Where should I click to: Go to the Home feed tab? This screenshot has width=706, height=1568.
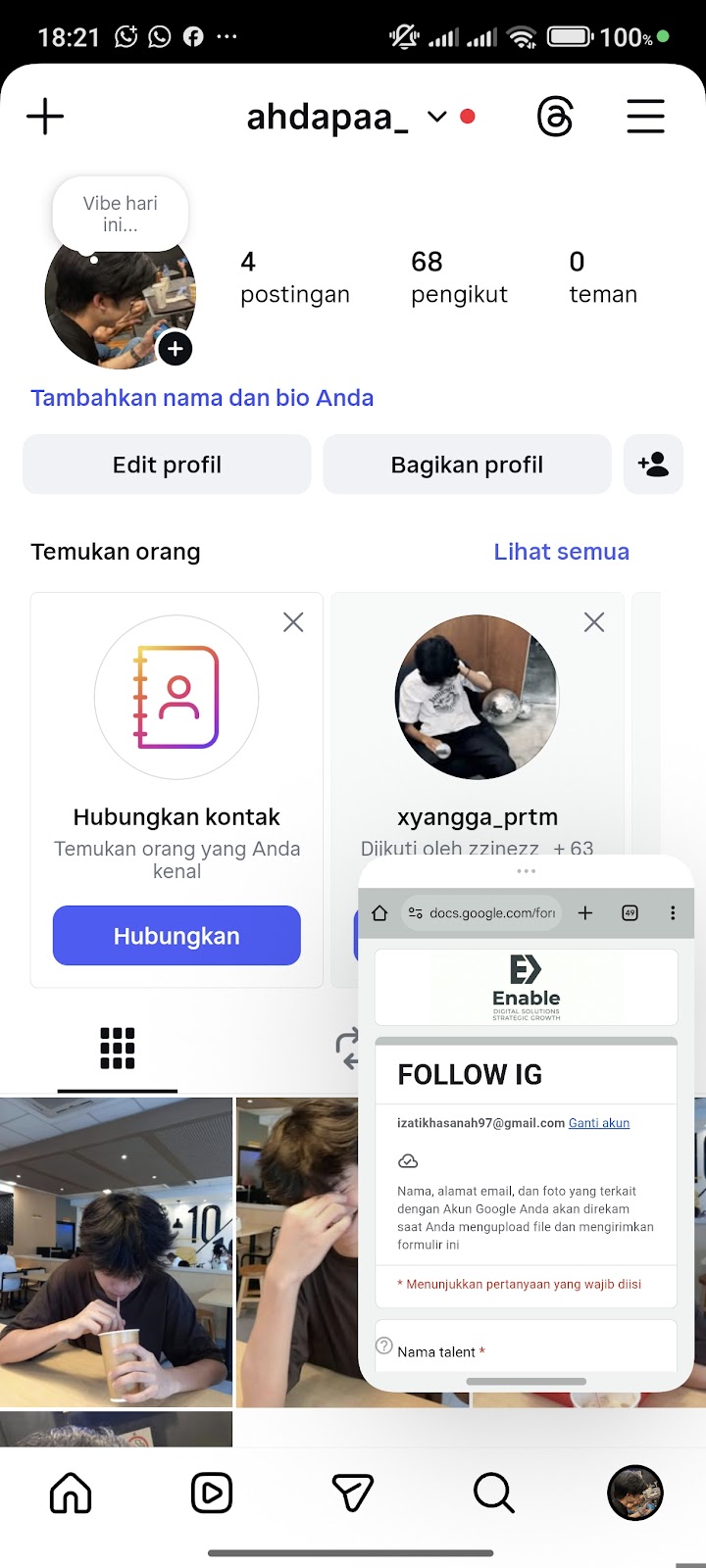point(71,1494)
